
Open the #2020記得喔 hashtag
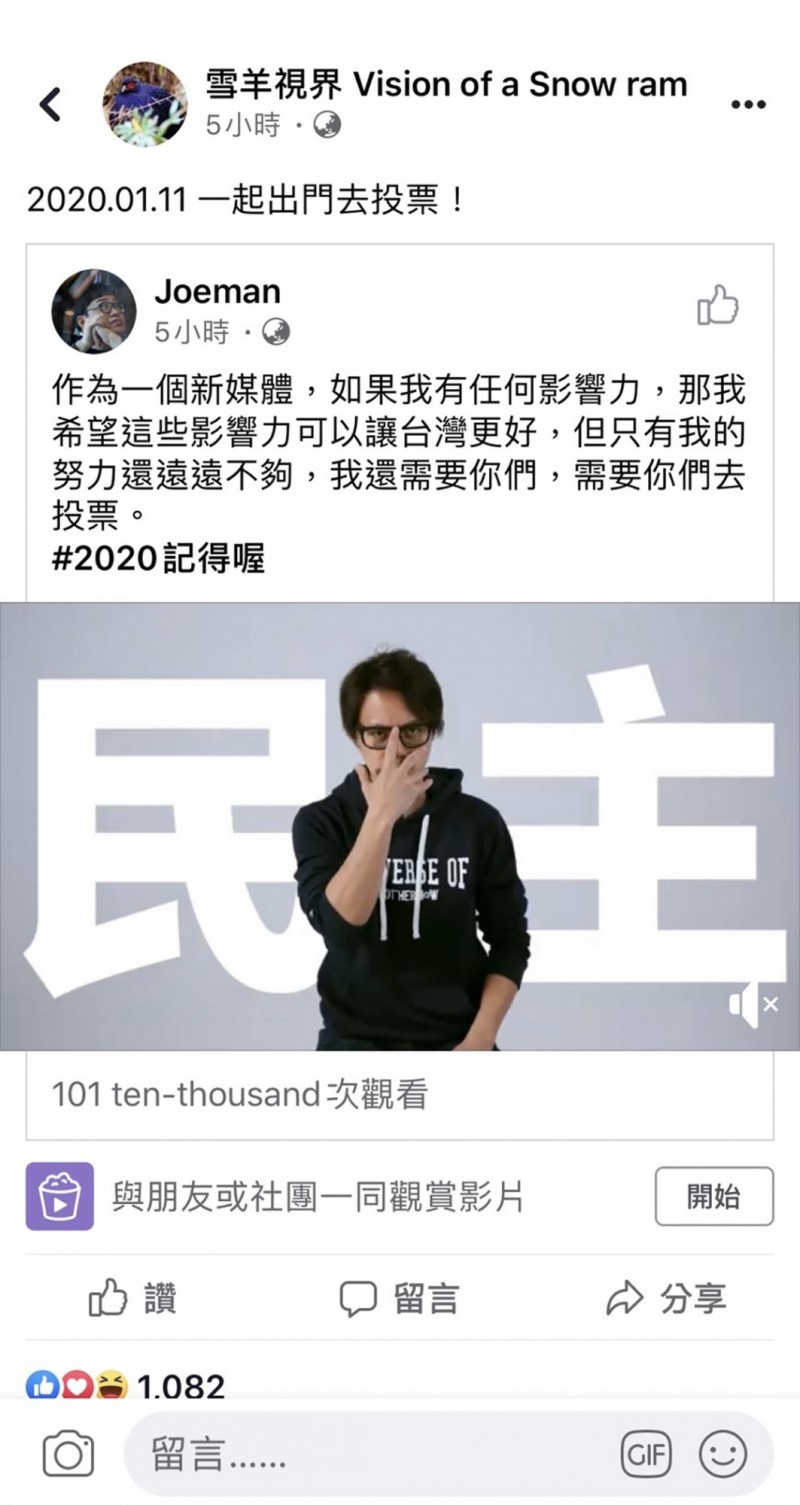(x=158, y=558)
